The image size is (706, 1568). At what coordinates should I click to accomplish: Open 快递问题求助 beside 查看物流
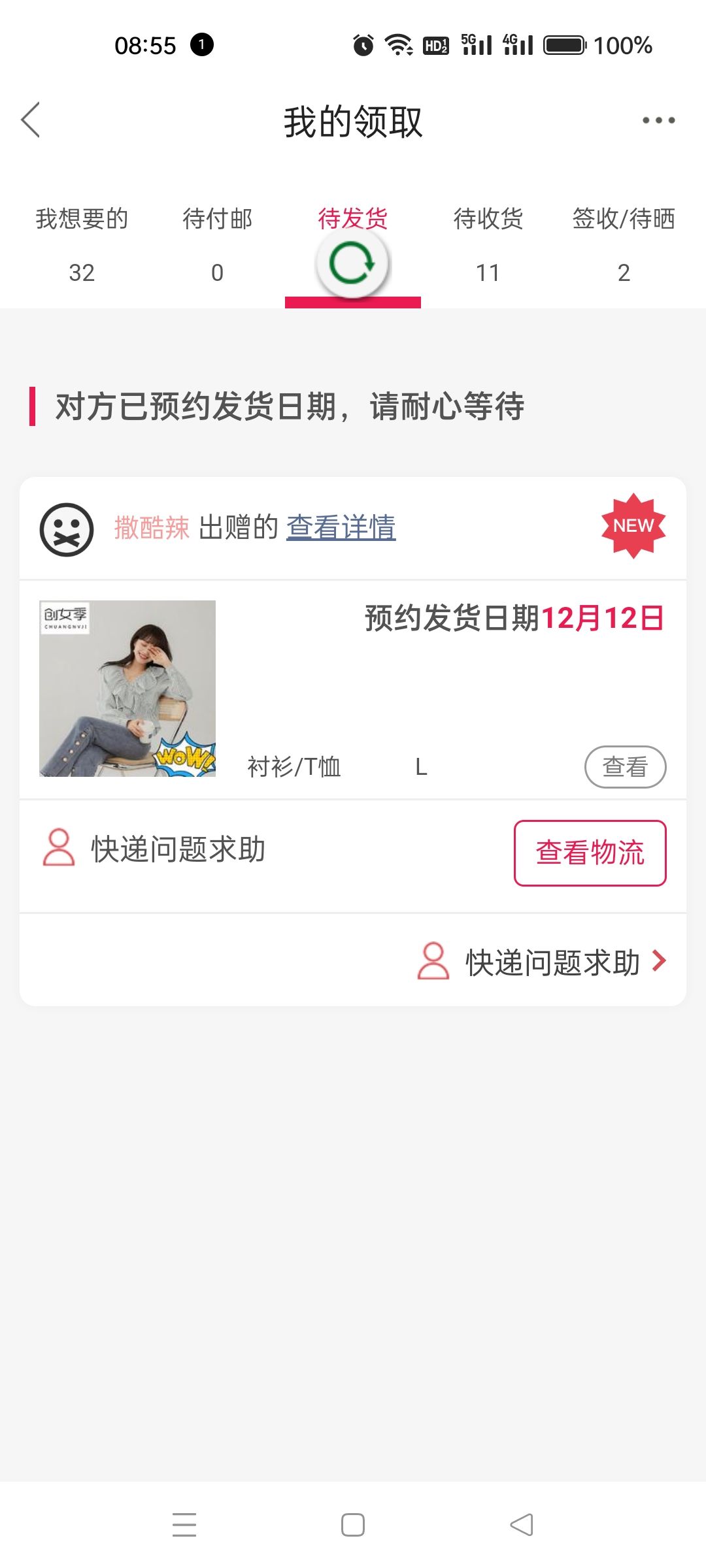[x=154, y=849]
